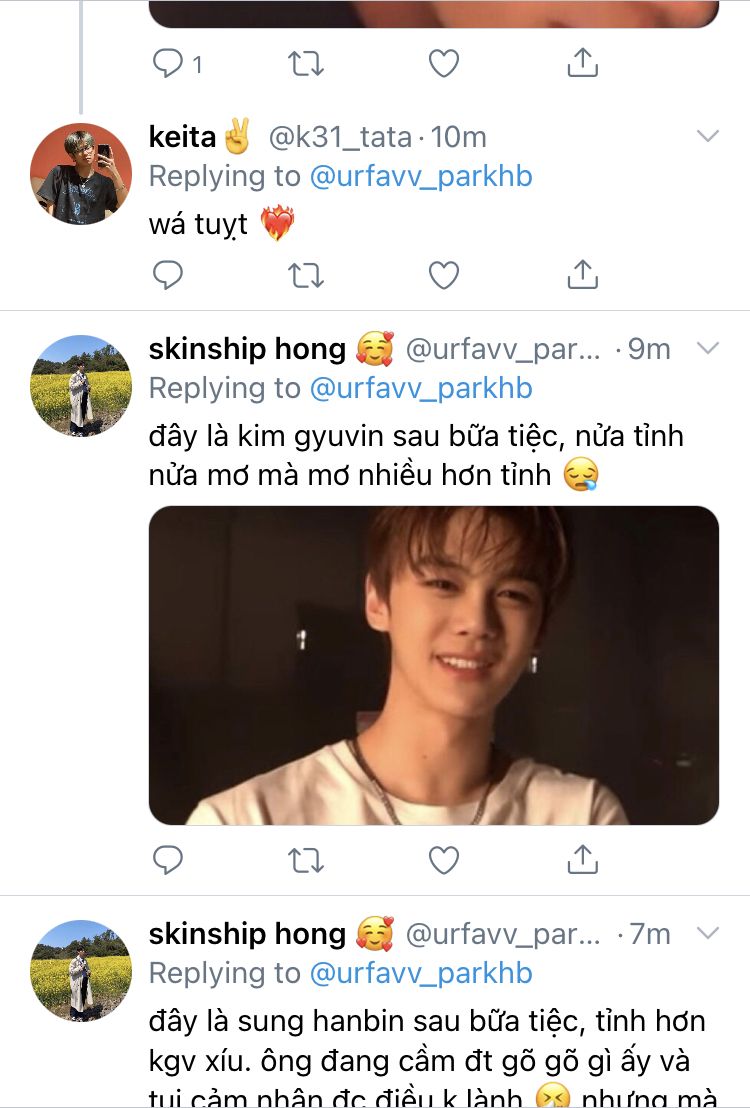Retweet the partially visible top tweet
The height and width of the screenshot is (1108, 750).
(305, 64)
